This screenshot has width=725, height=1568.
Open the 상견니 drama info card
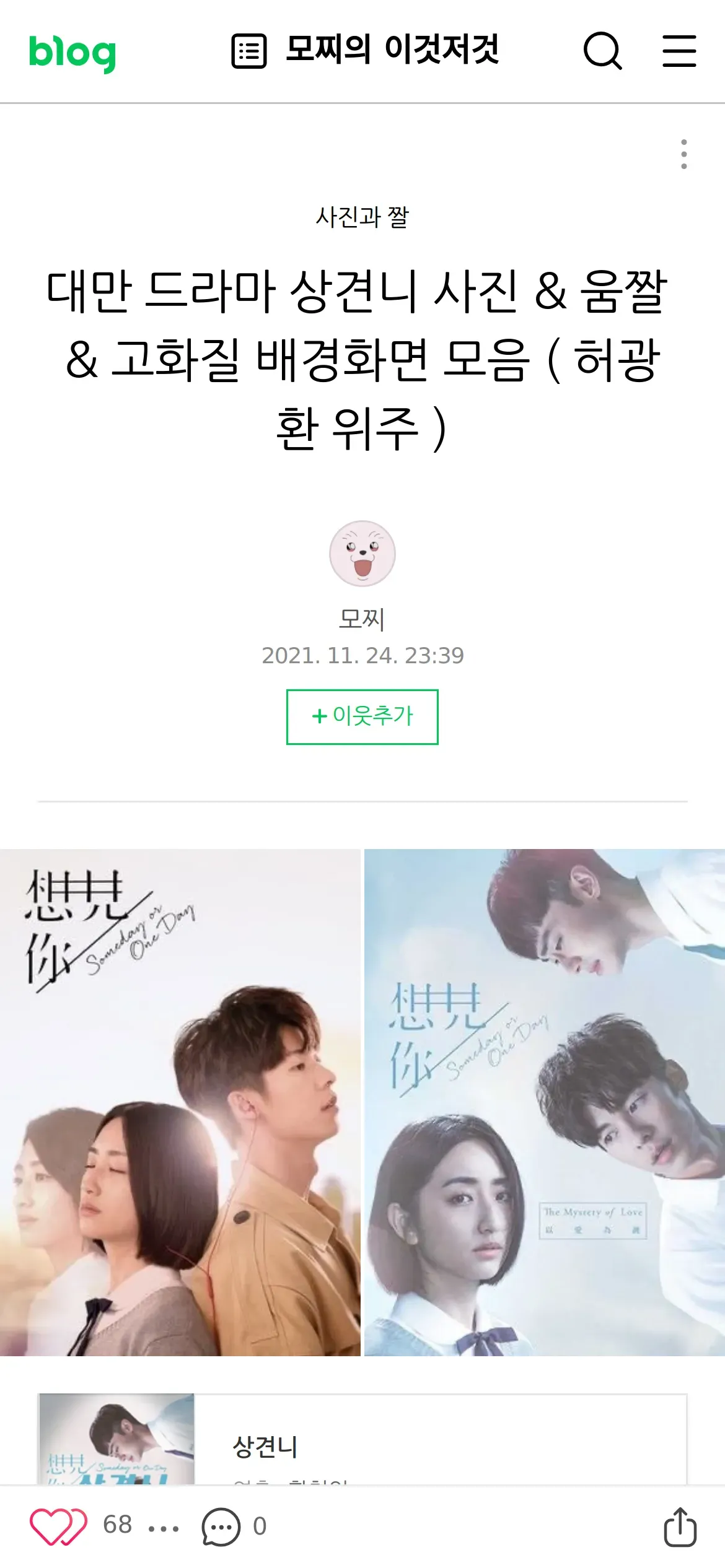click(362, 1439)
